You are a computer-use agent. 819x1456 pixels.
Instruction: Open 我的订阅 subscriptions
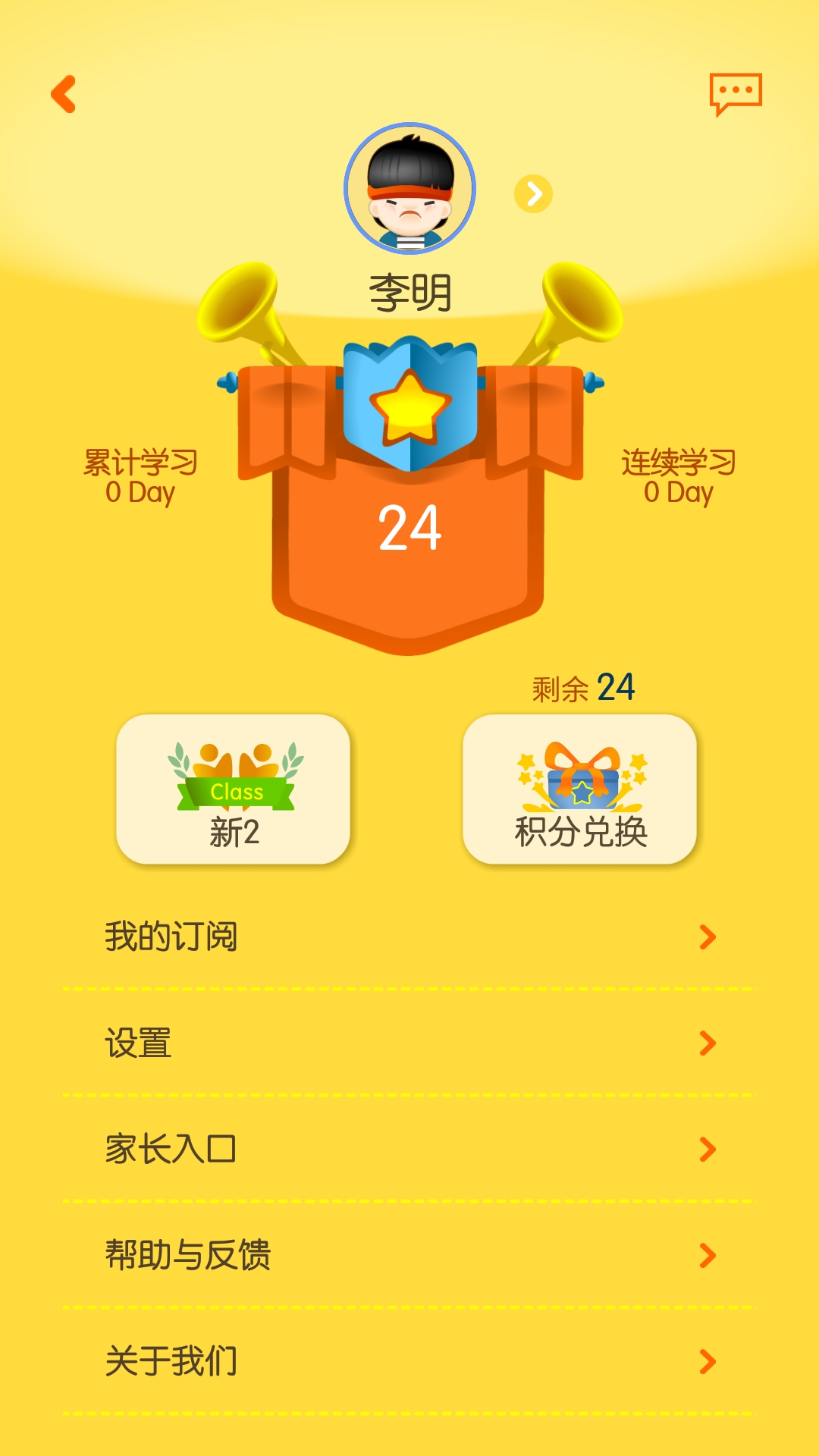pos(409,937)
